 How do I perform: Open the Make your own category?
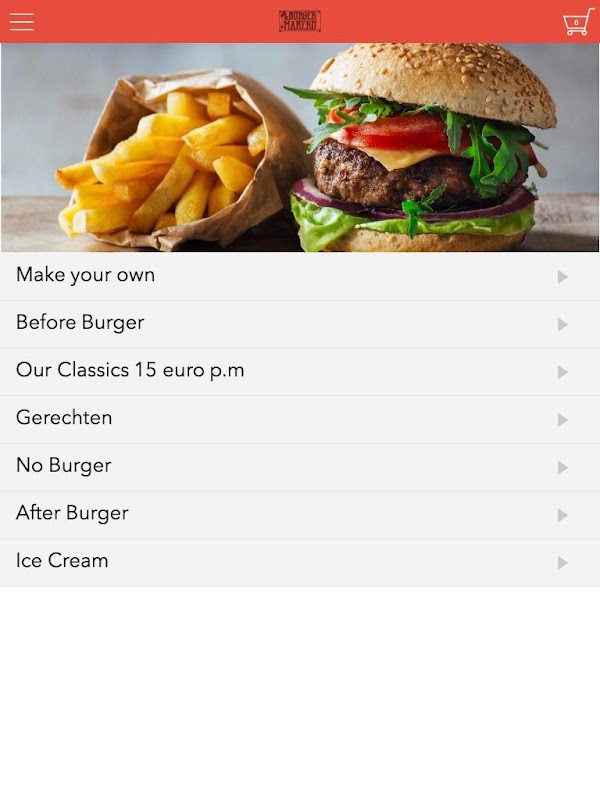click(x=300, y=276)
